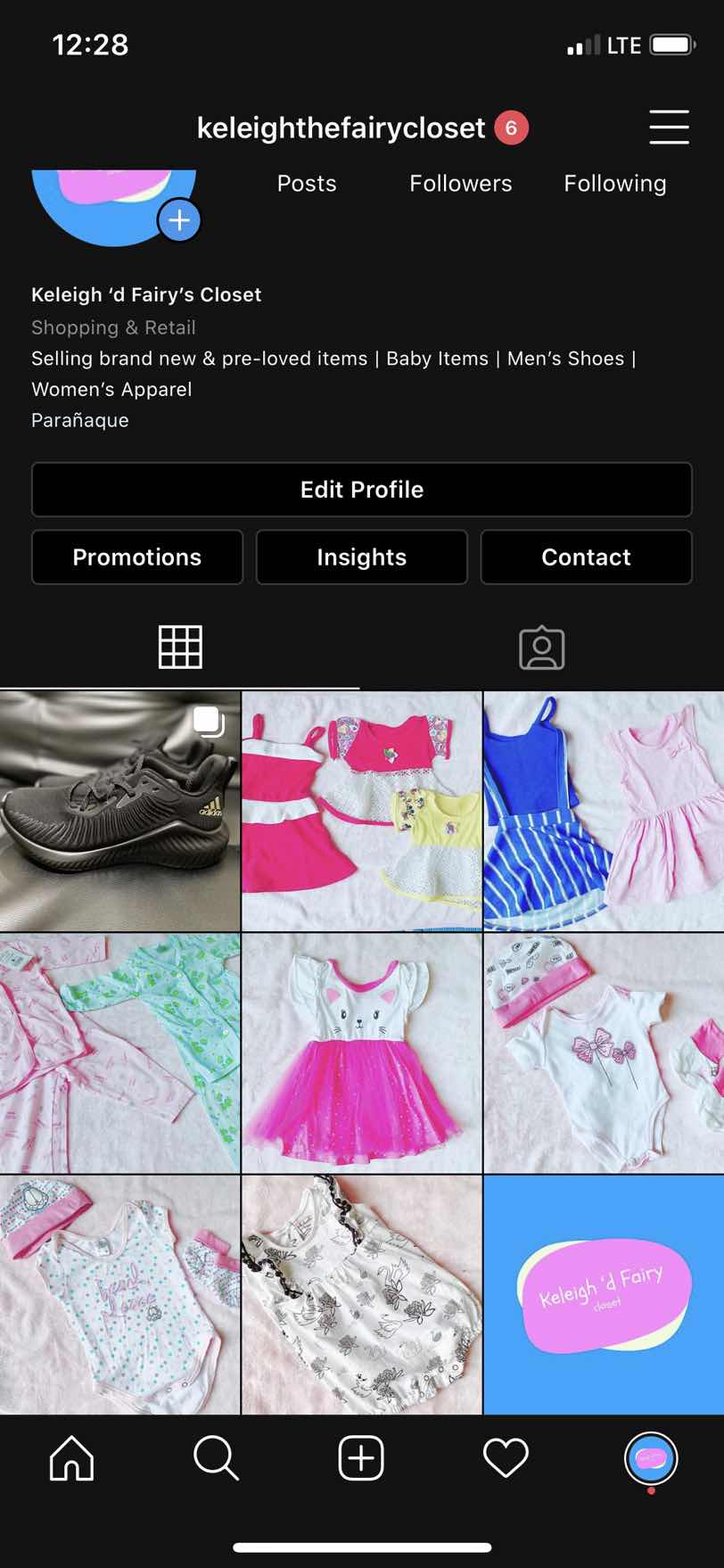View account Insights
Image resolution: width=724 pixels, height=1568 pixels.
coord(361,557)
